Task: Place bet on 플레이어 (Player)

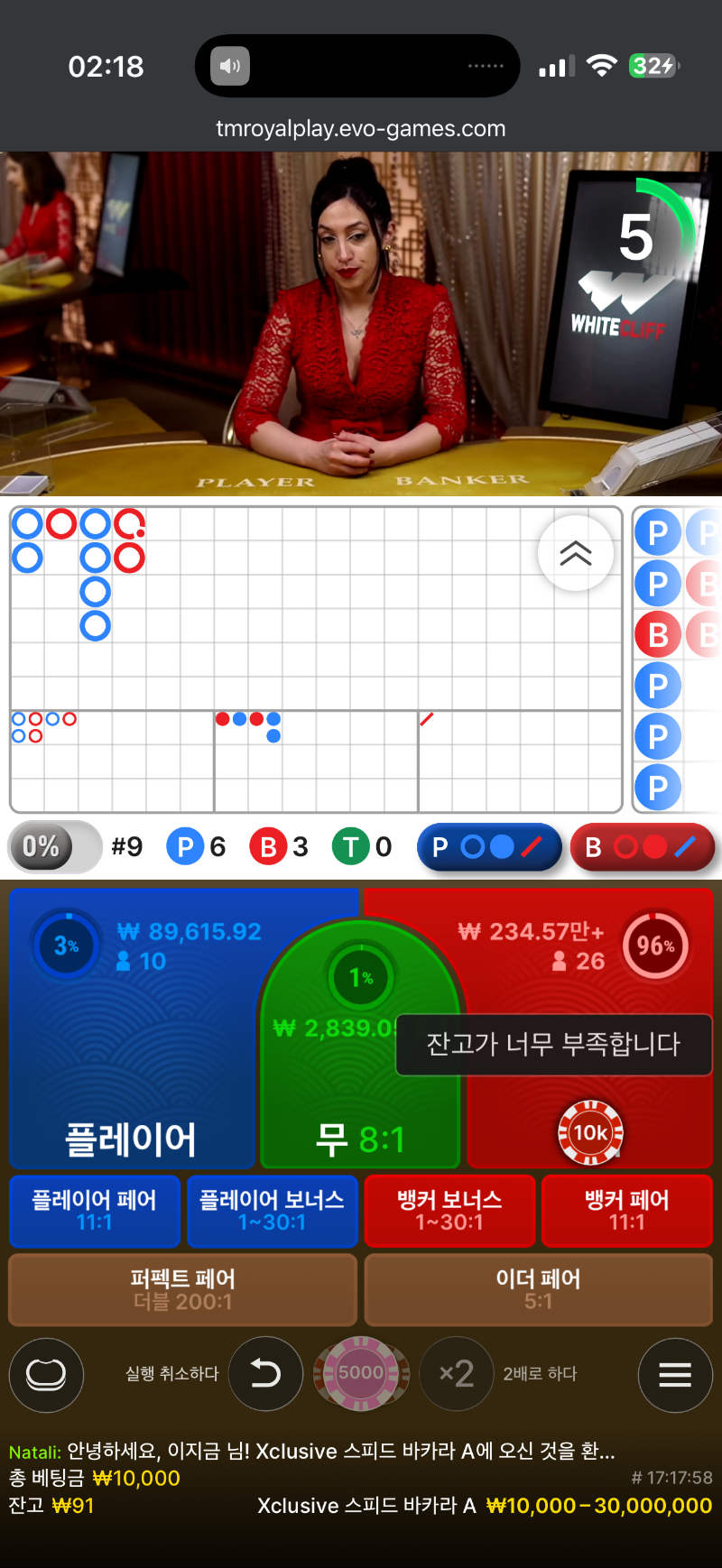Action: coord(131,1065)
